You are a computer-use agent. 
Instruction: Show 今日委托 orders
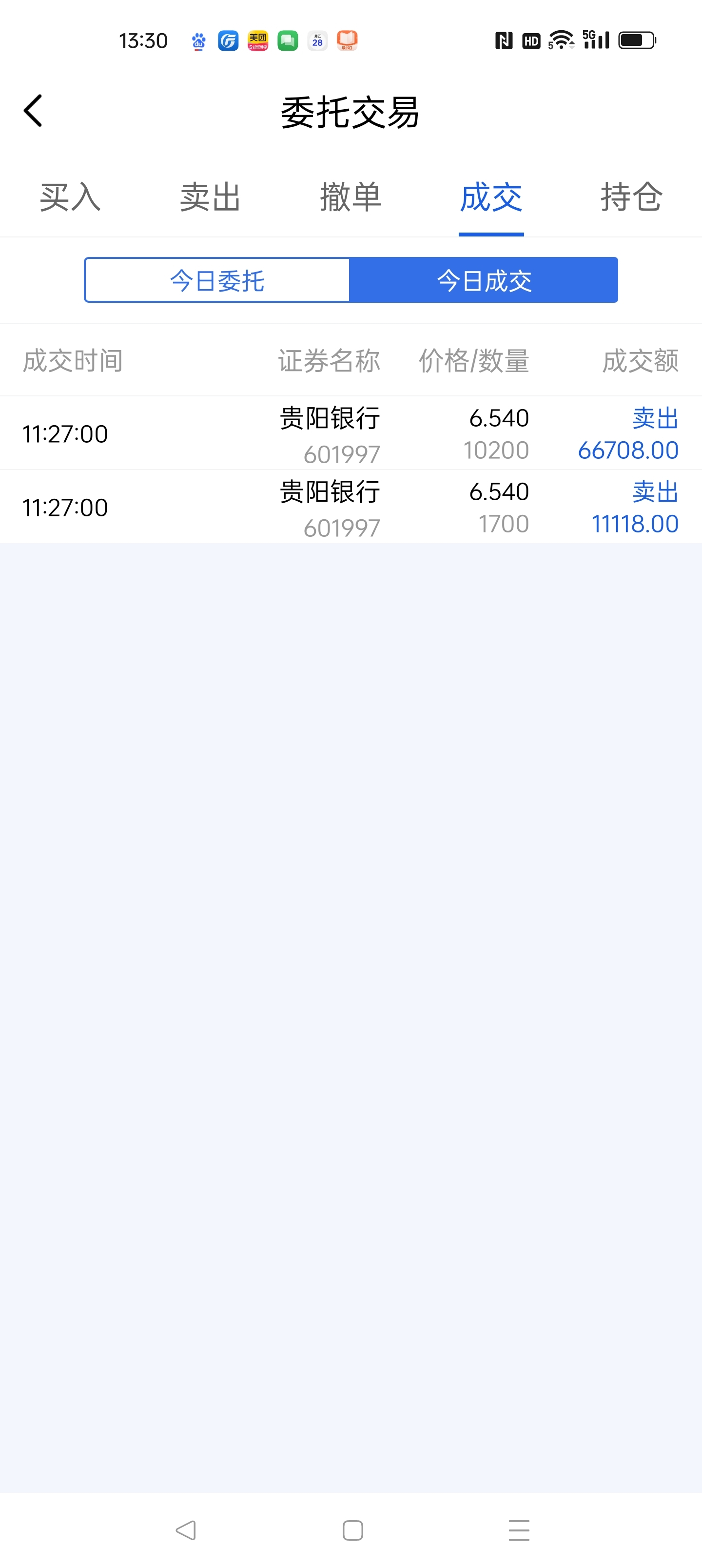point(217,280)
